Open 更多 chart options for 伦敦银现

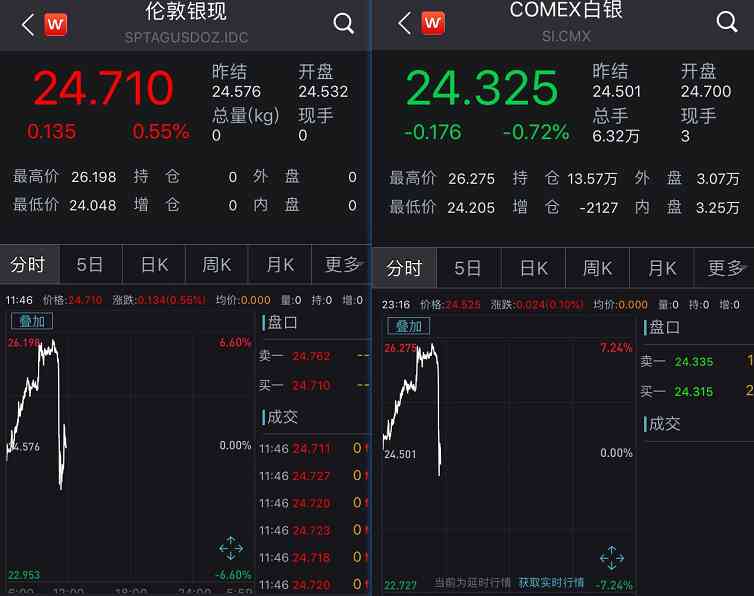tap(341, 265)
